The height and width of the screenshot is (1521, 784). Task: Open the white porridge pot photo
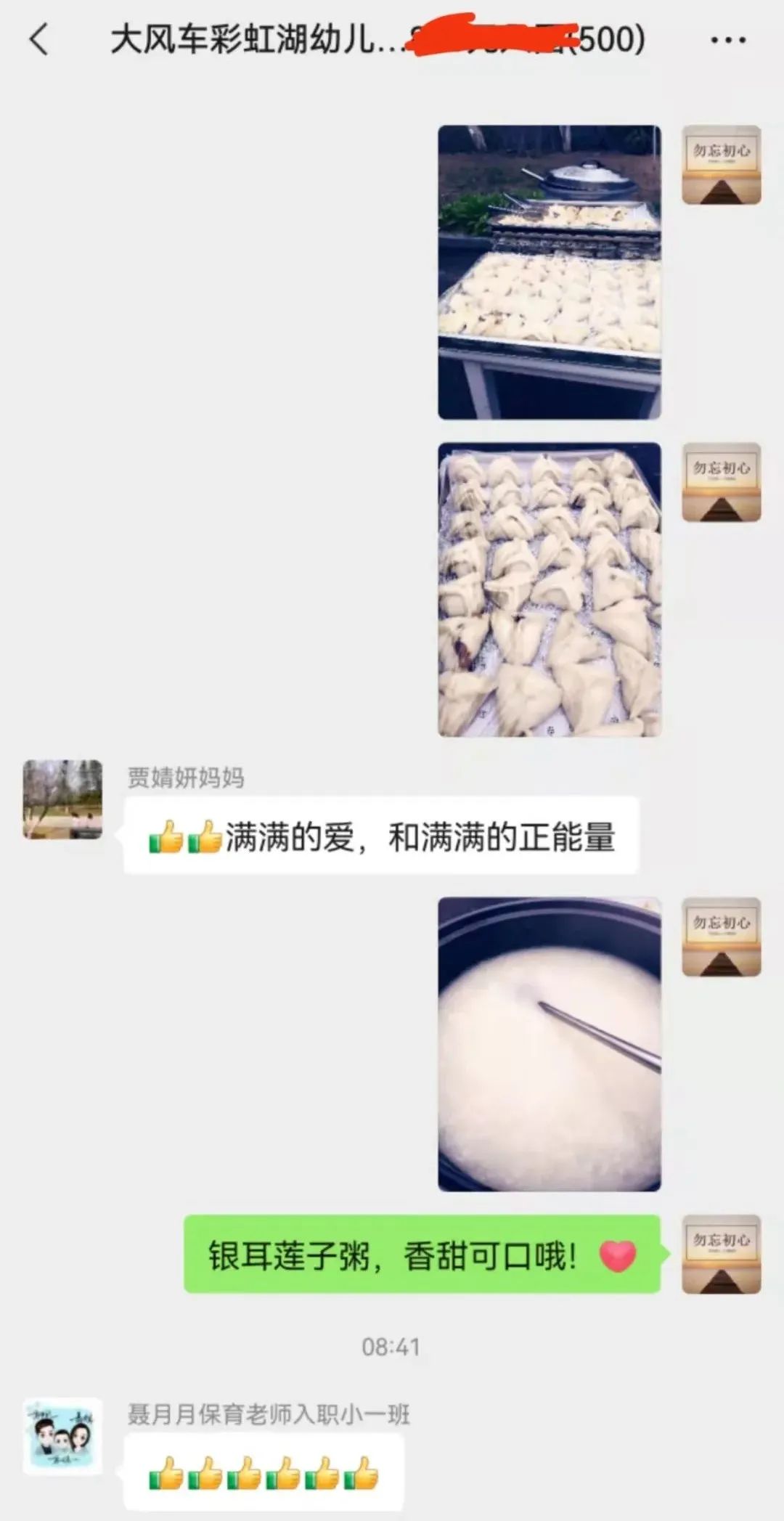click(x=549, y=1044)
